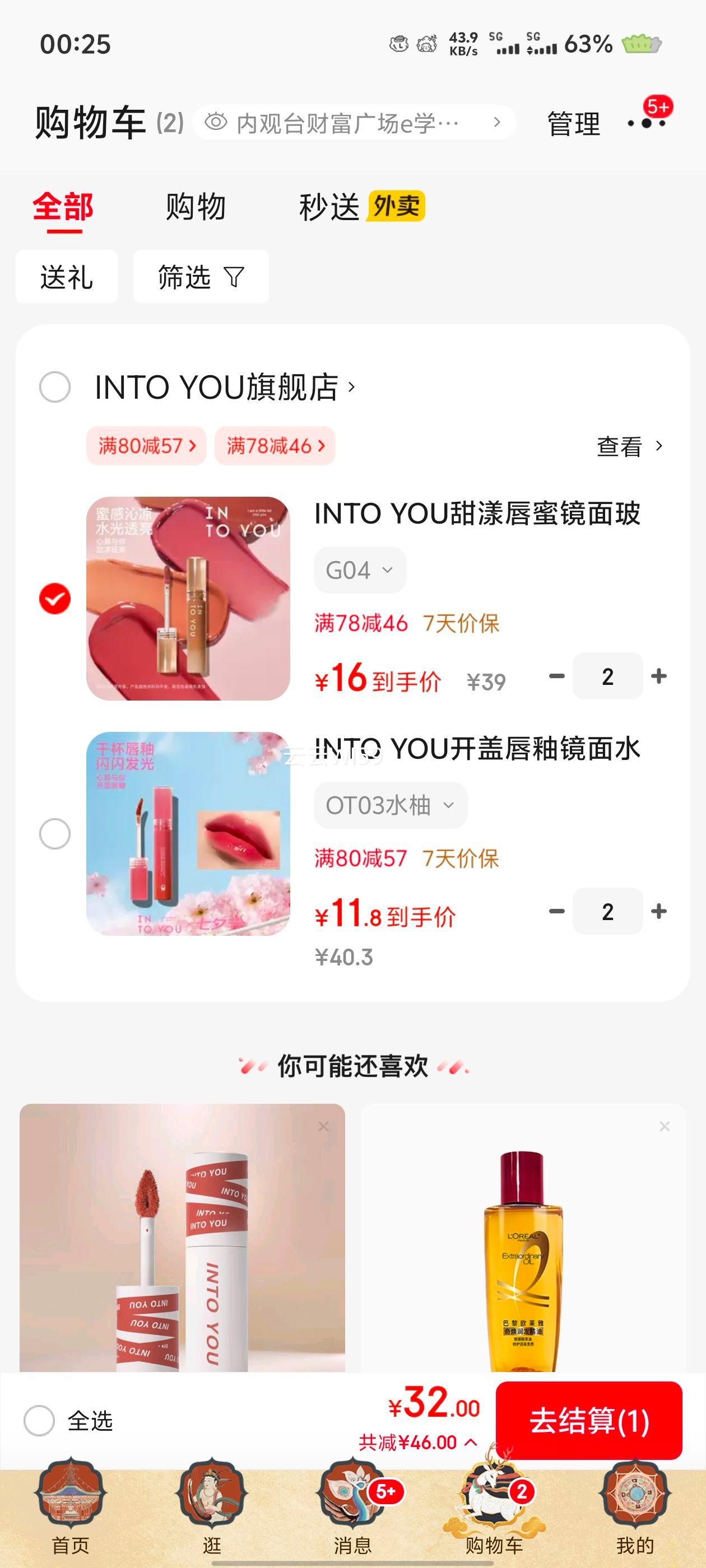Uncheck the INTO YOU甜漾唇蜜 item
Viewport: 706px width, 1568px height.
pos(55,598)
